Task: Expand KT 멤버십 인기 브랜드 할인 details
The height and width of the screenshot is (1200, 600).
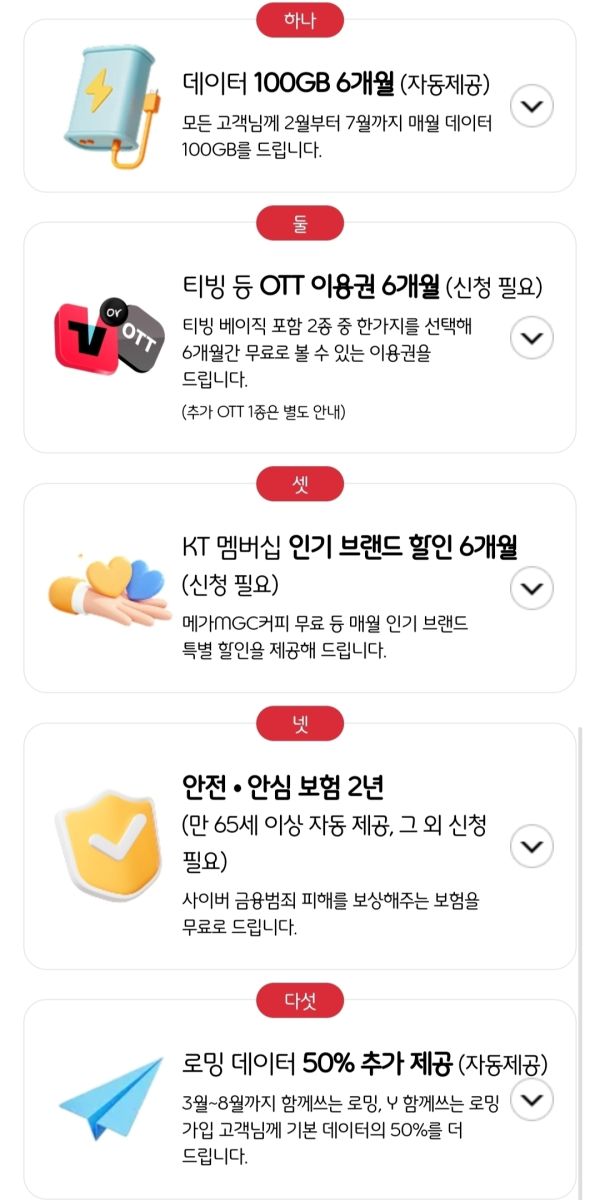Action: [x=531, y=588]
